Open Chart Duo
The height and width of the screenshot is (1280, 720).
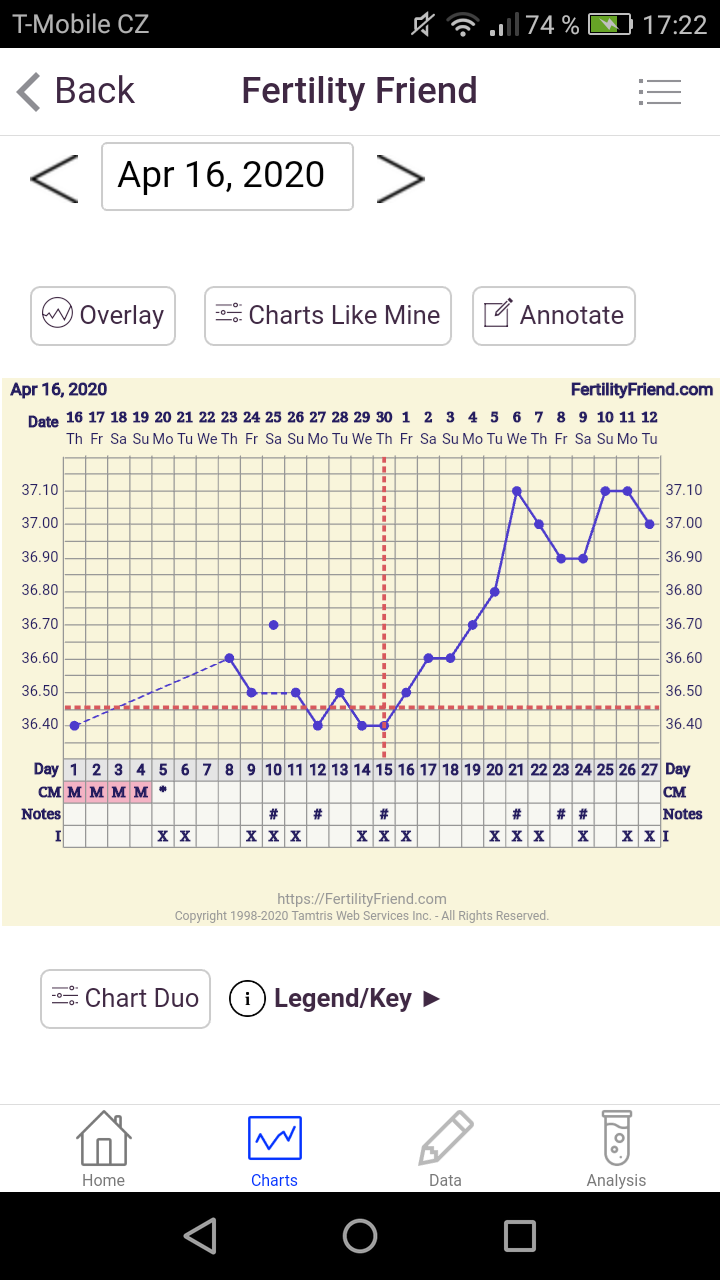pyautogui.click(x=126, y=998)
